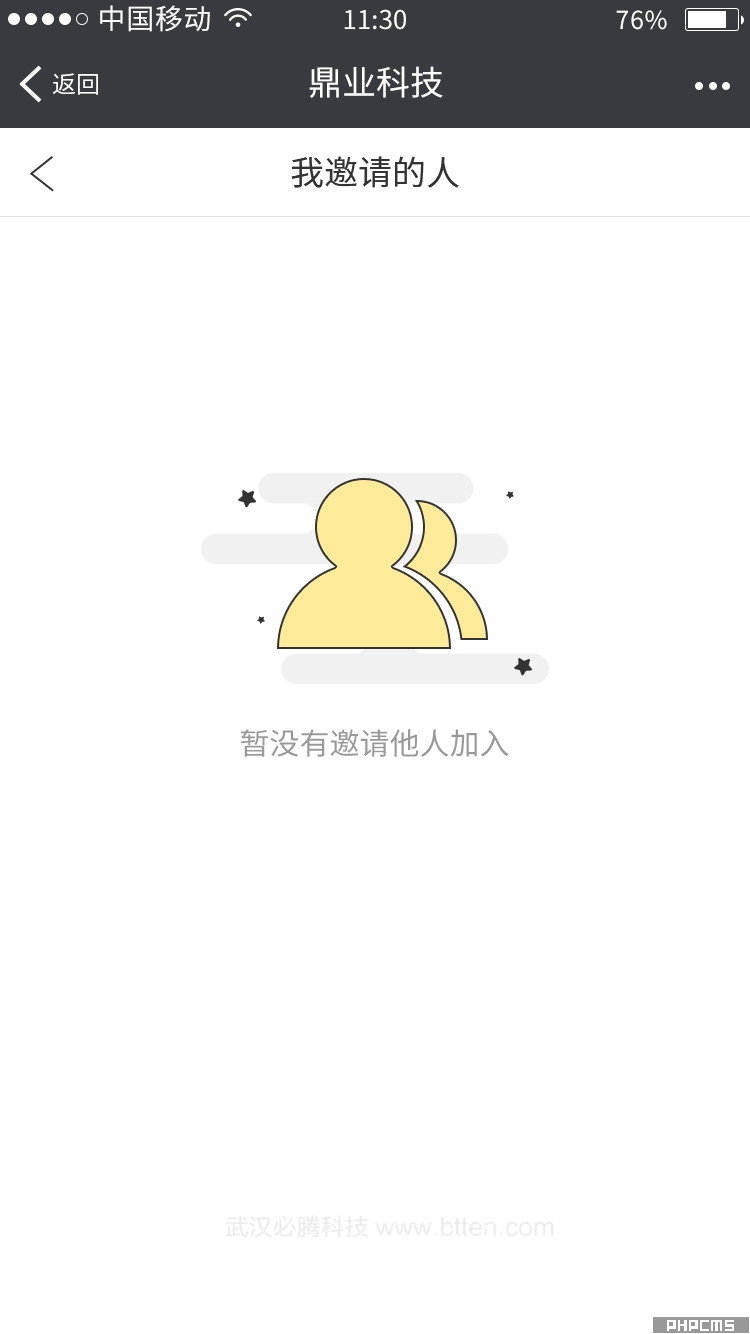Viewport: 750px width, 1334px height.
Task: Tap the 返回 back button
Action: pos(60,84)
